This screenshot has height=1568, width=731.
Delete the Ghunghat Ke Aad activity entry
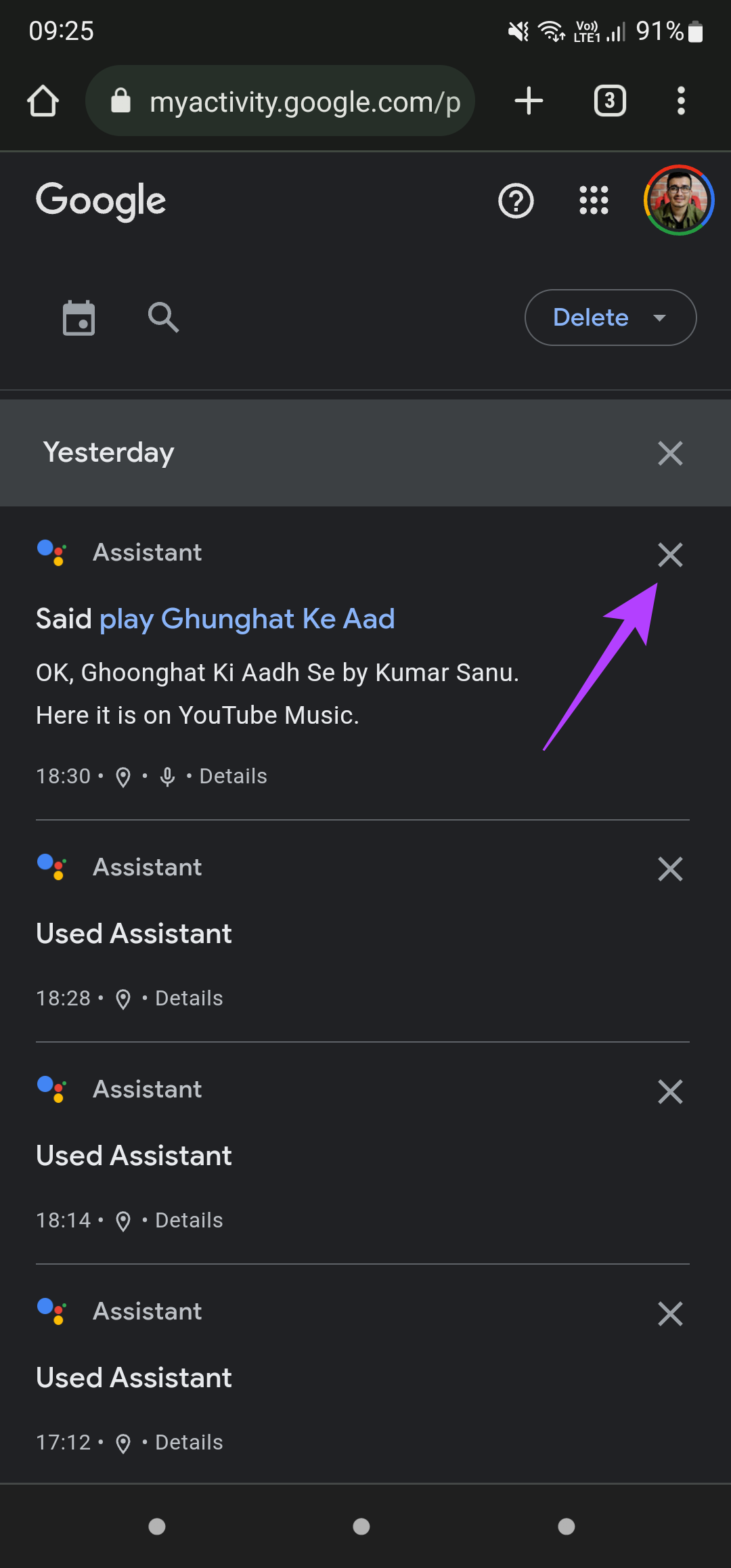pyautogui.click(x=670, y=554)
